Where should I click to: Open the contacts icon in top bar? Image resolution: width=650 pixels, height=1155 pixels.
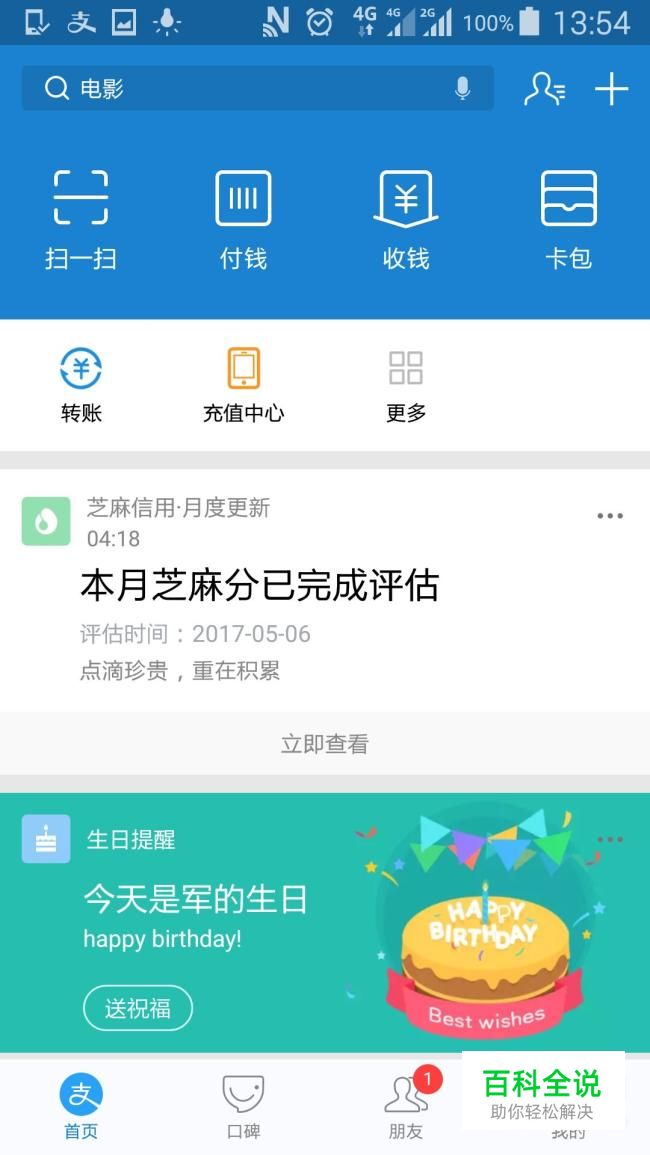click(x=545, y=89)
